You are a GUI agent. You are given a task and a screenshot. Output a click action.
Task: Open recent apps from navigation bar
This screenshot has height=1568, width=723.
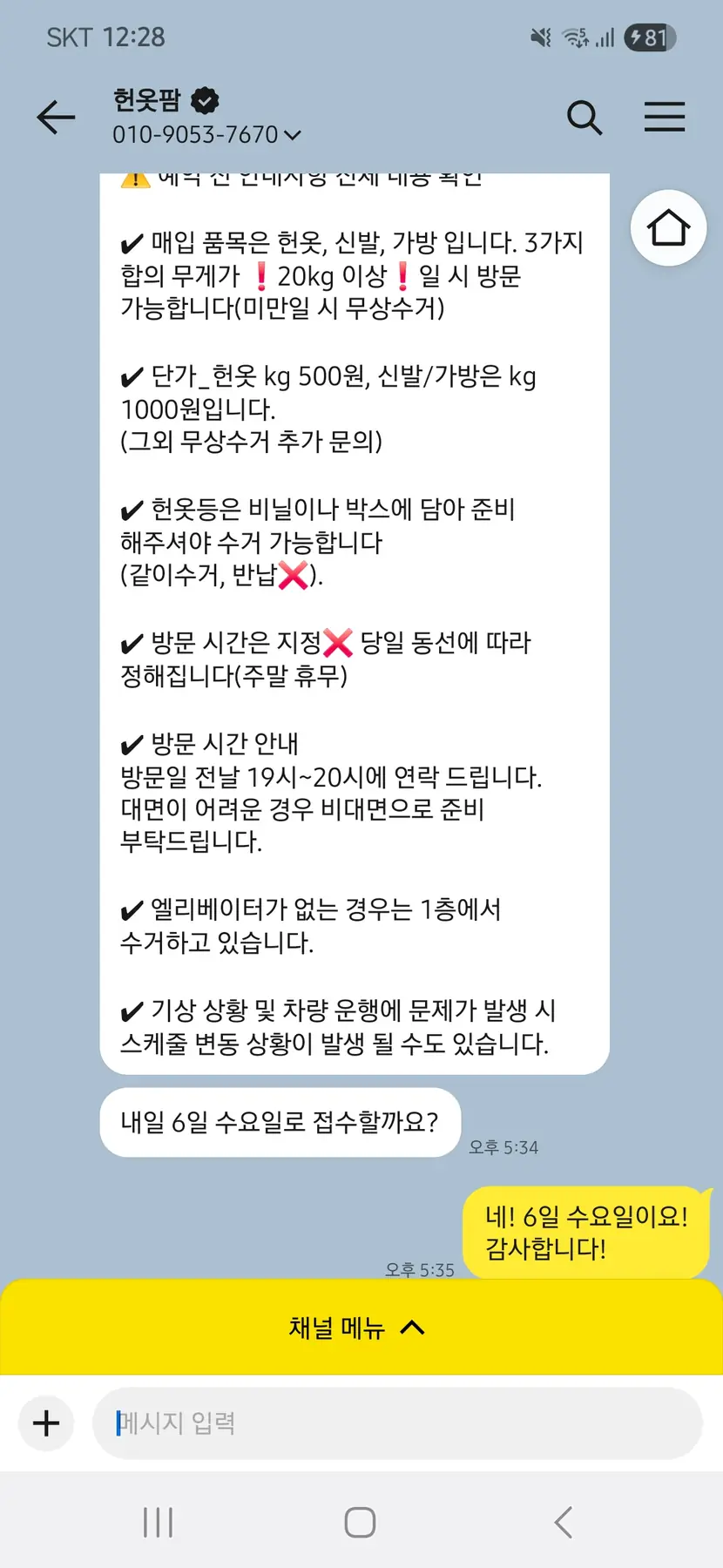158,1522
